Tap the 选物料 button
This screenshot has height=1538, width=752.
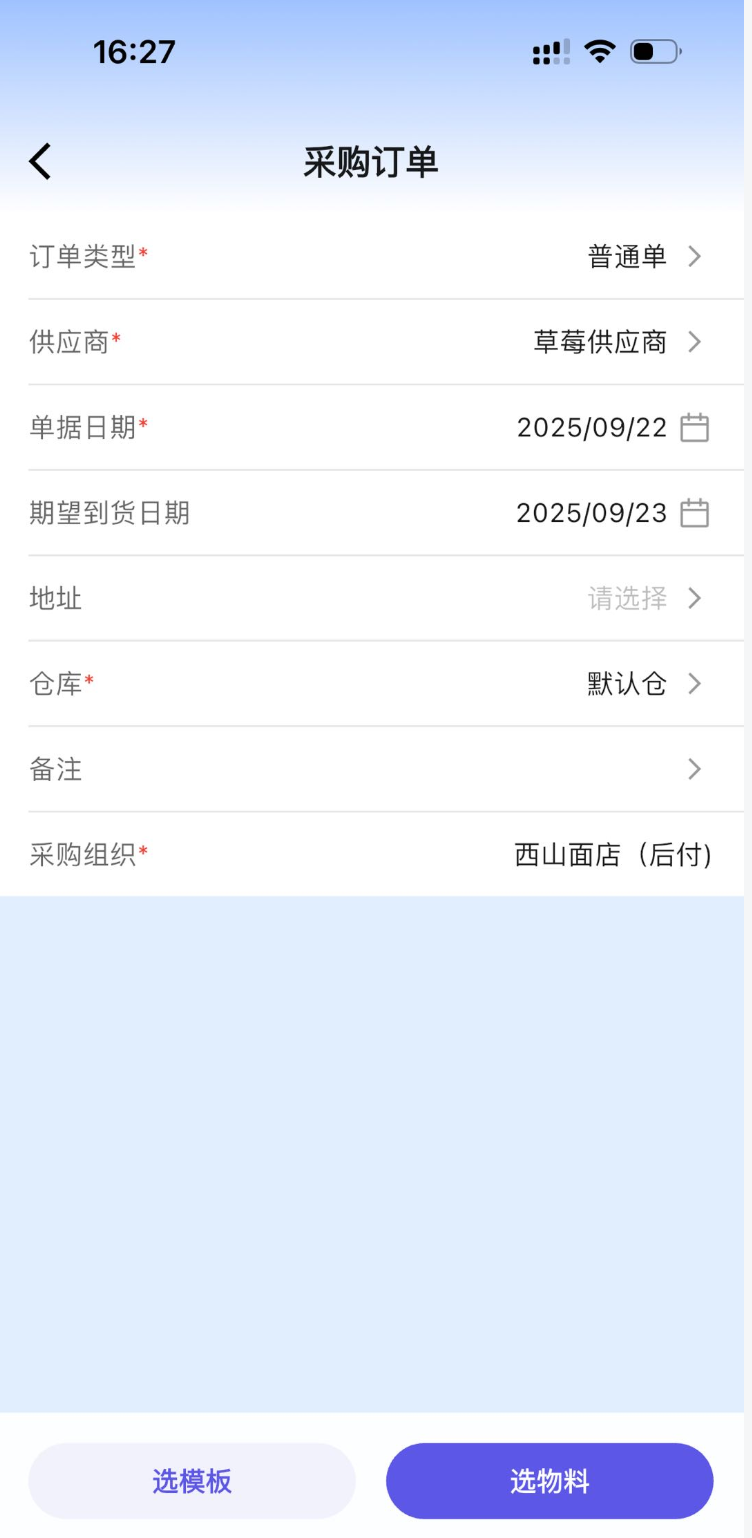[x=549, y=1481]
